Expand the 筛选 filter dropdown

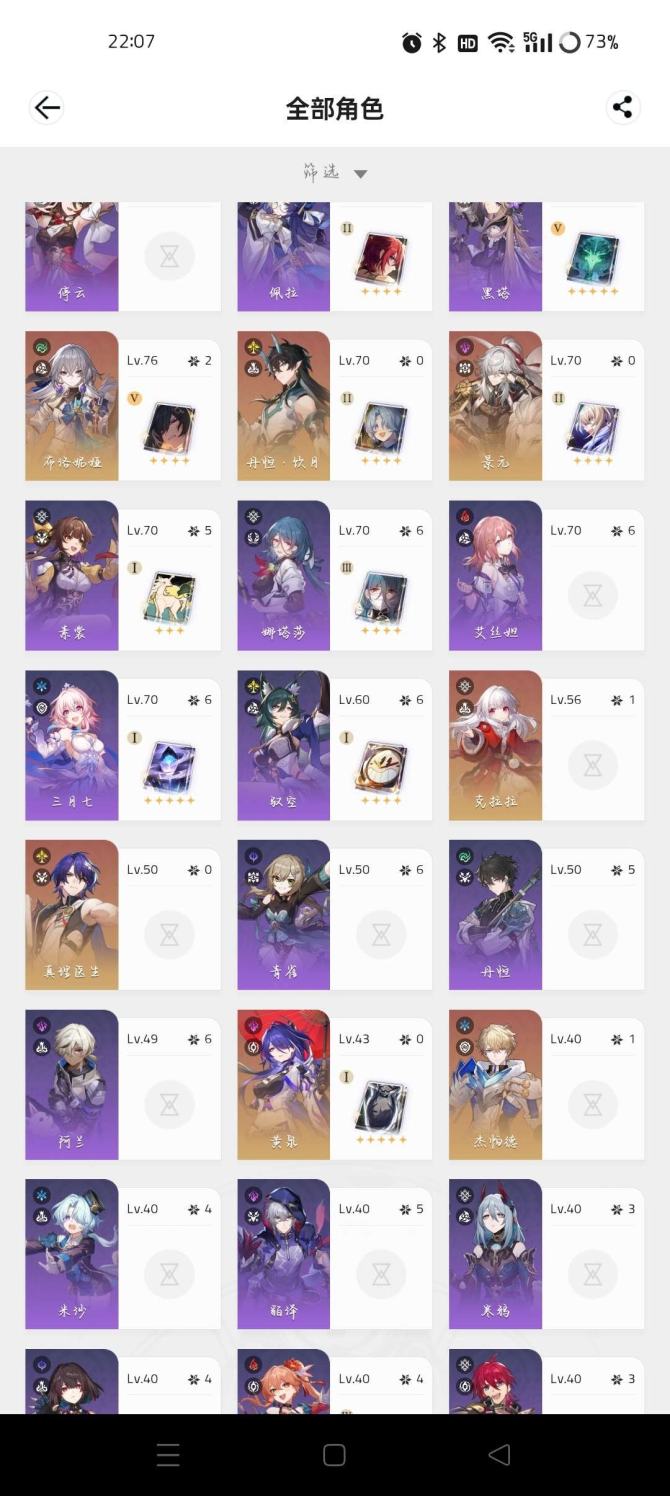click(x=334, y=173)
